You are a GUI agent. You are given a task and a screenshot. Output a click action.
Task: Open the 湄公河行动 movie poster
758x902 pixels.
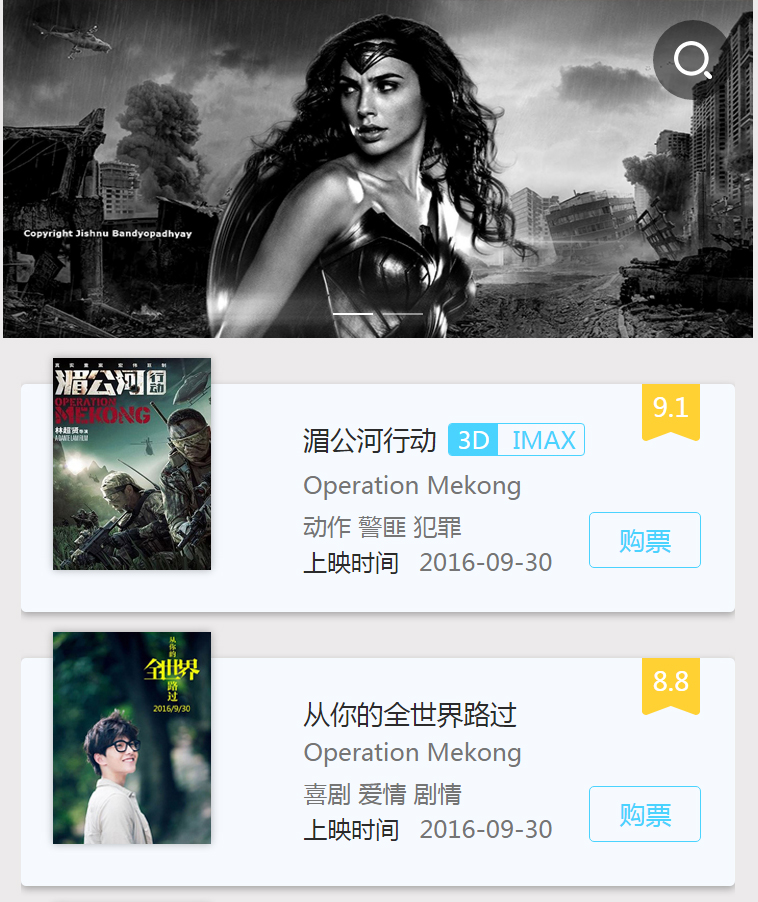pyautogui.click(x=132, y=464)
